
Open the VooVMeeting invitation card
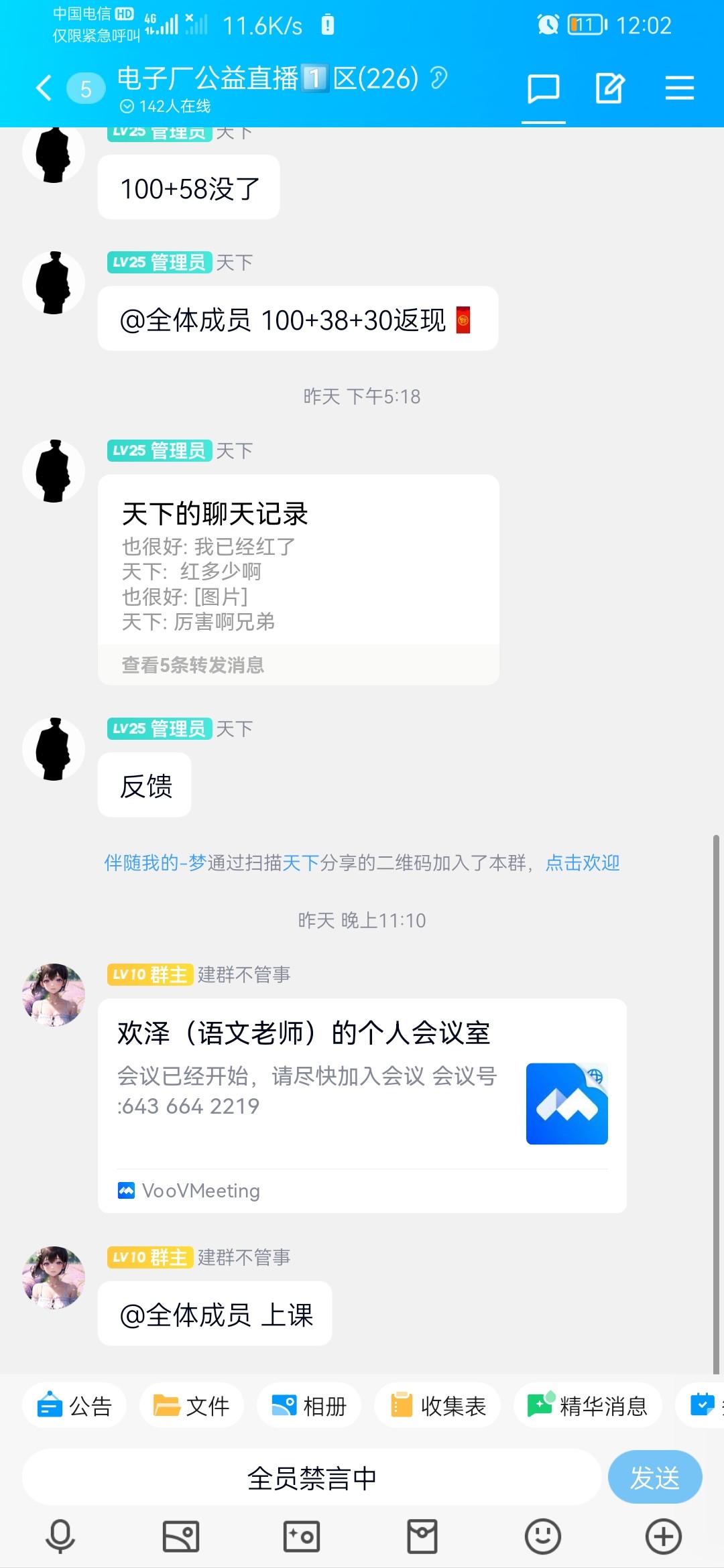tap(362, 1106)
